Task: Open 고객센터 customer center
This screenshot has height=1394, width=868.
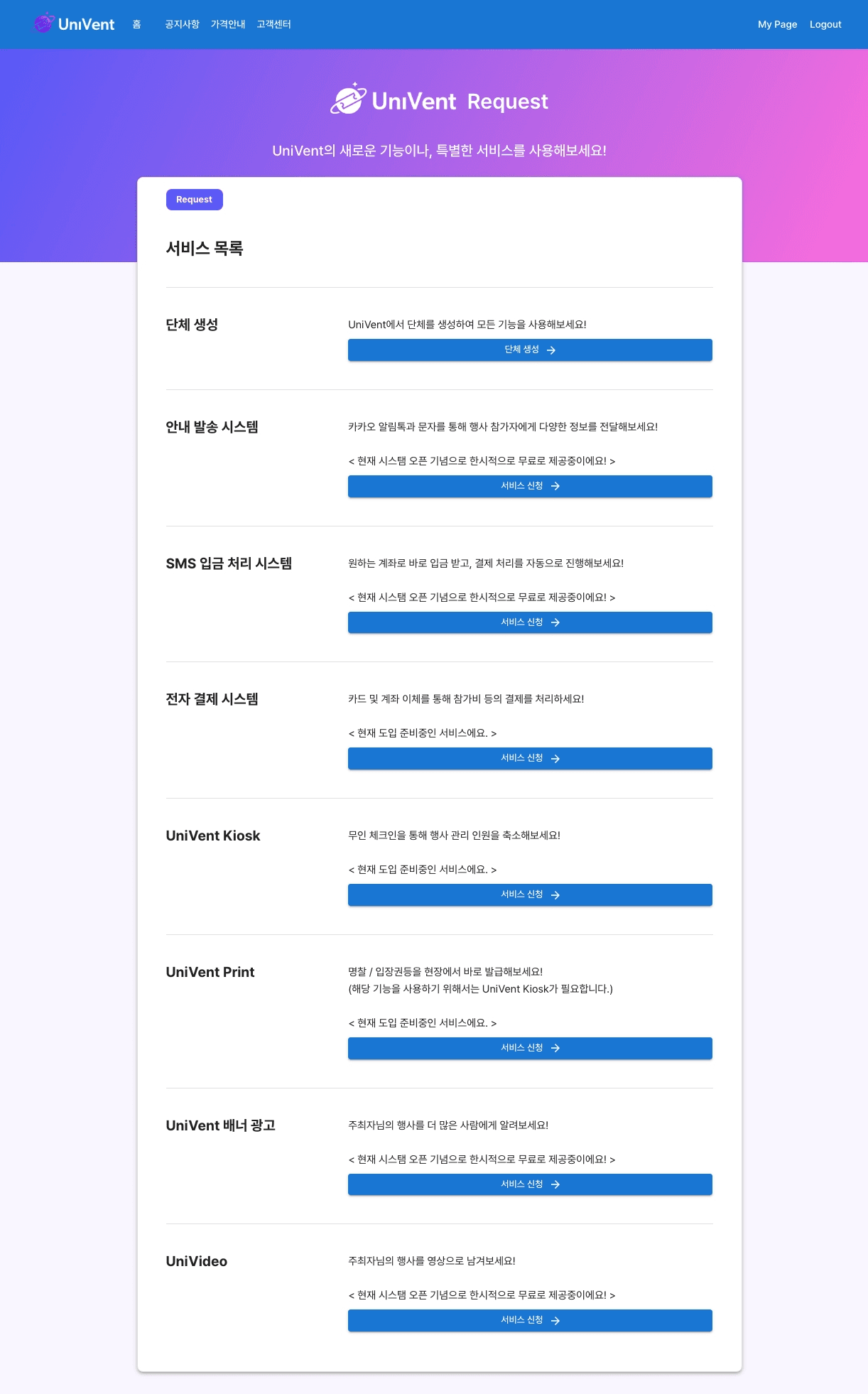Action: tap(273, 24)
